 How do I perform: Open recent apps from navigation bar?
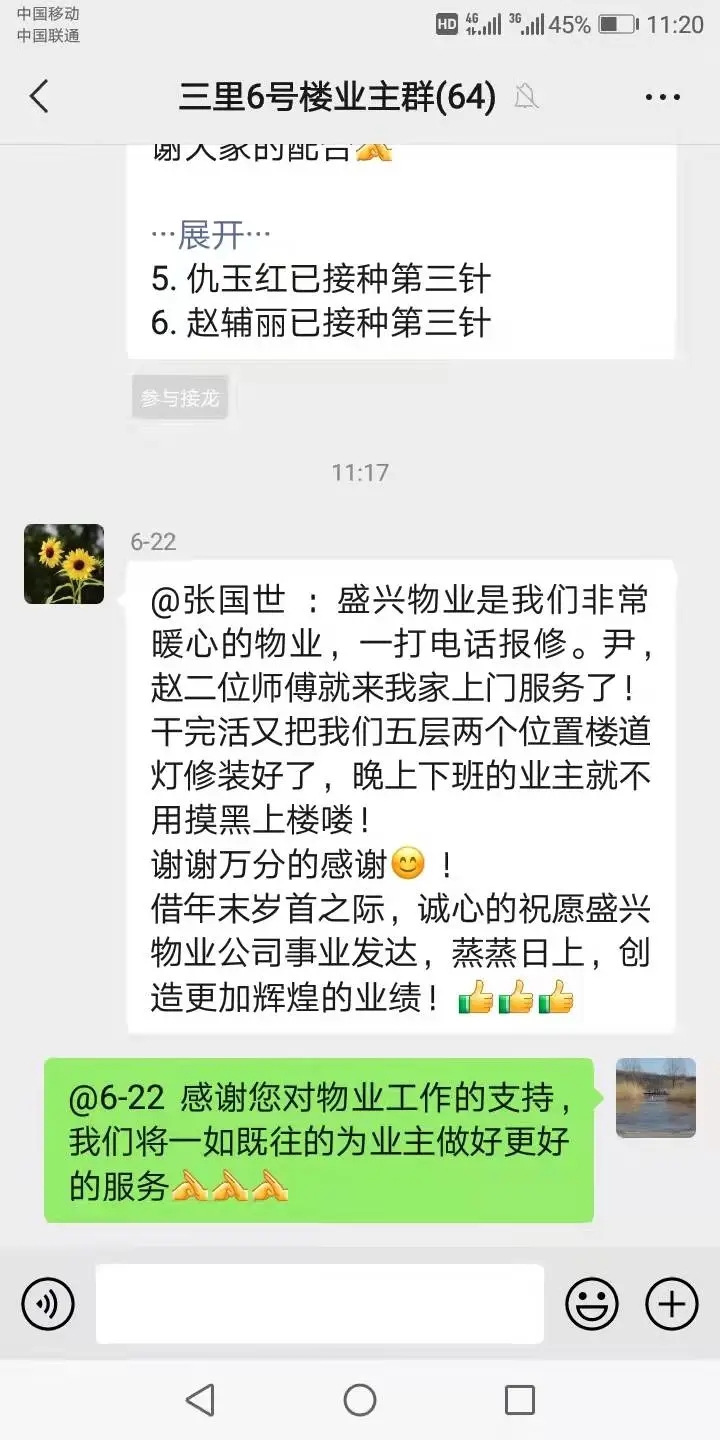tap(519, 1400)
